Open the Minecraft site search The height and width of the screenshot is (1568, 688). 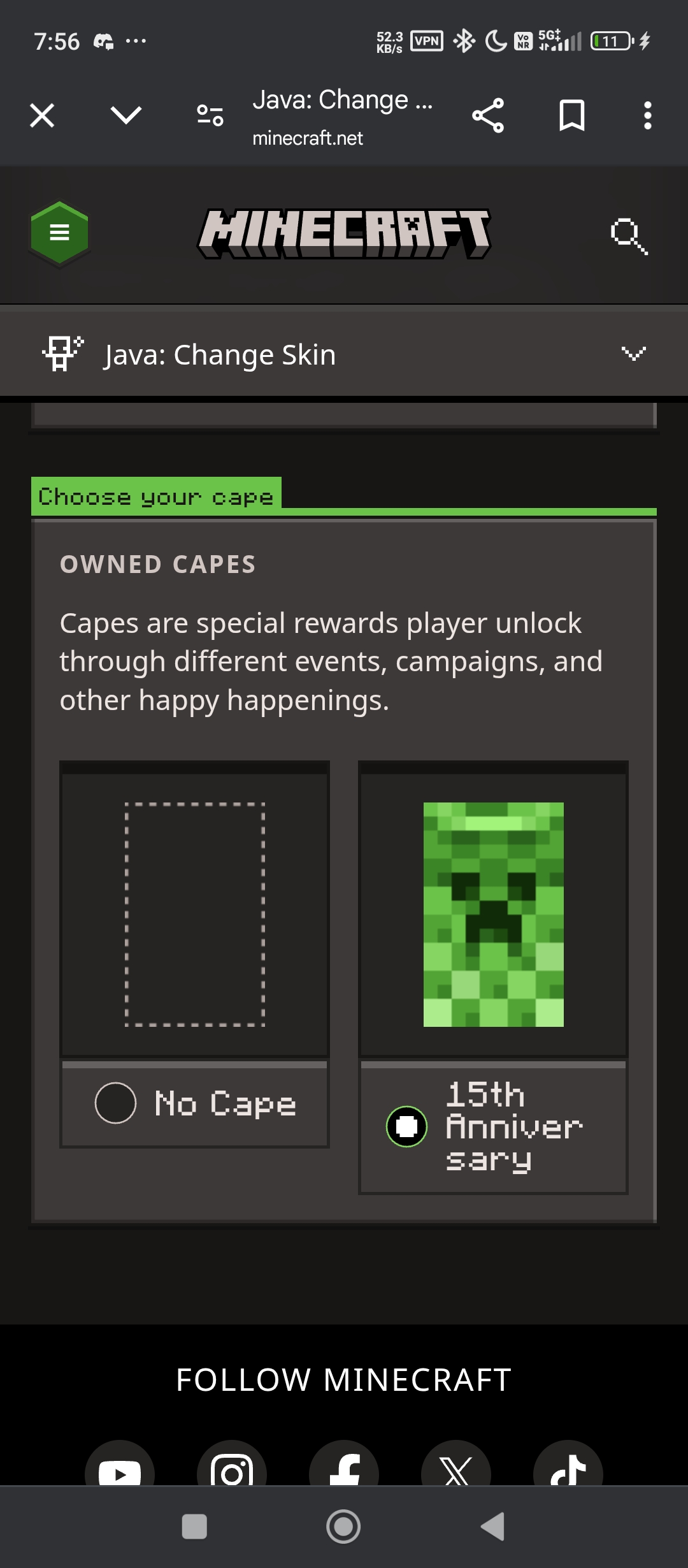[628, 236]
